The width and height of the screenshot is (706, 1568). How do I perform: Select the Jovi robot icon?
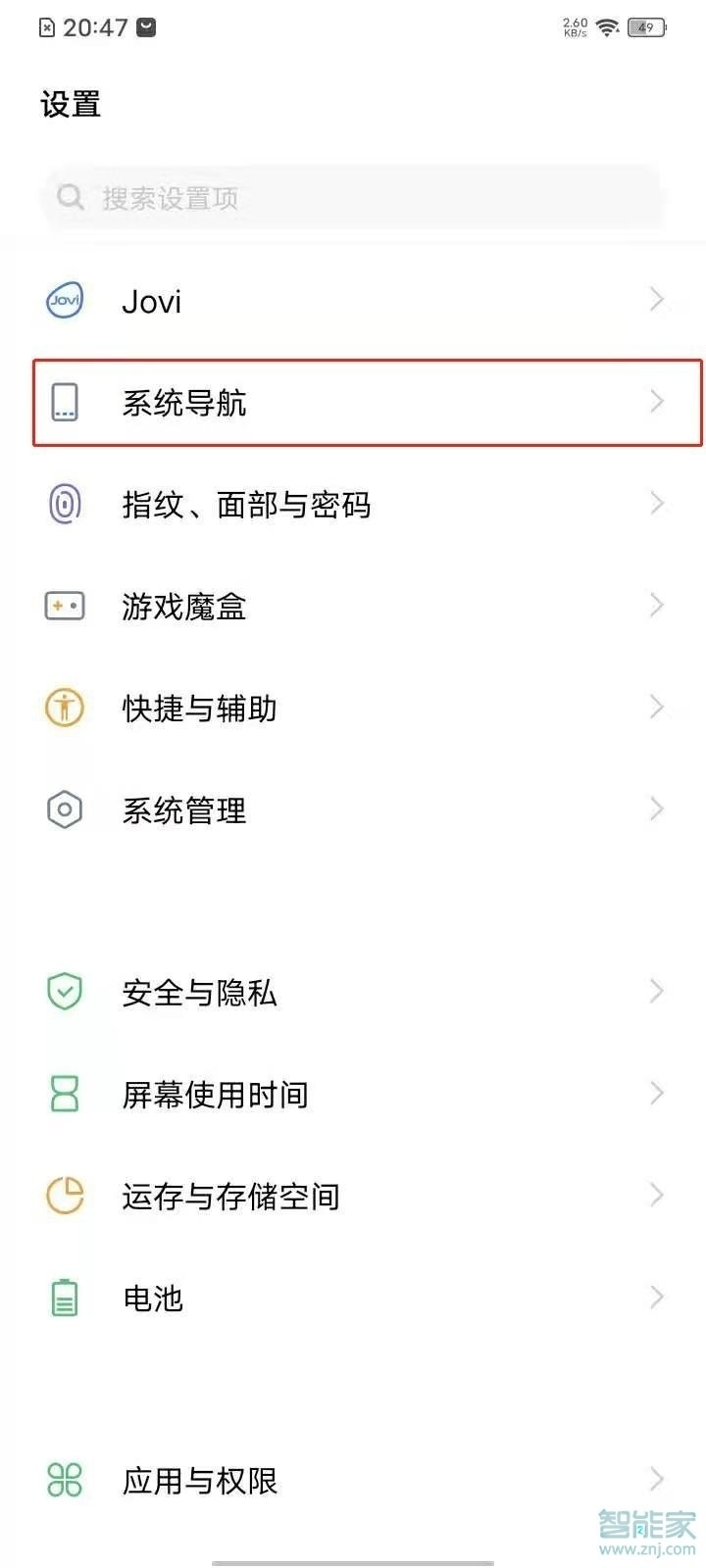coord(64,301)
